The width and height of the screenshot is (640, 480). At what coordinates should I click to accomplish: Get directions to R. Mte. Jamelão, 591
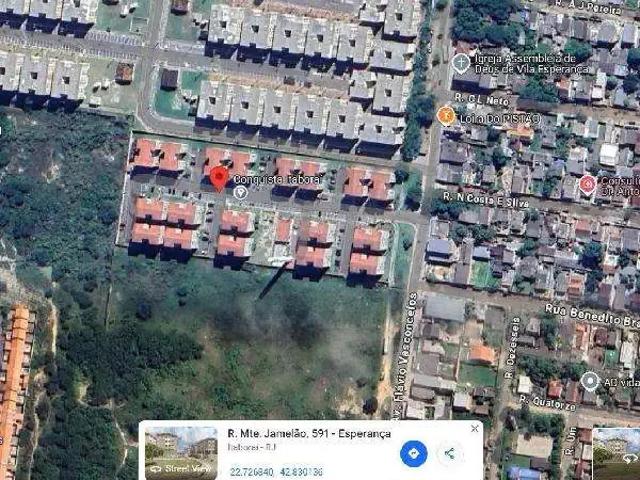point(414,454)
